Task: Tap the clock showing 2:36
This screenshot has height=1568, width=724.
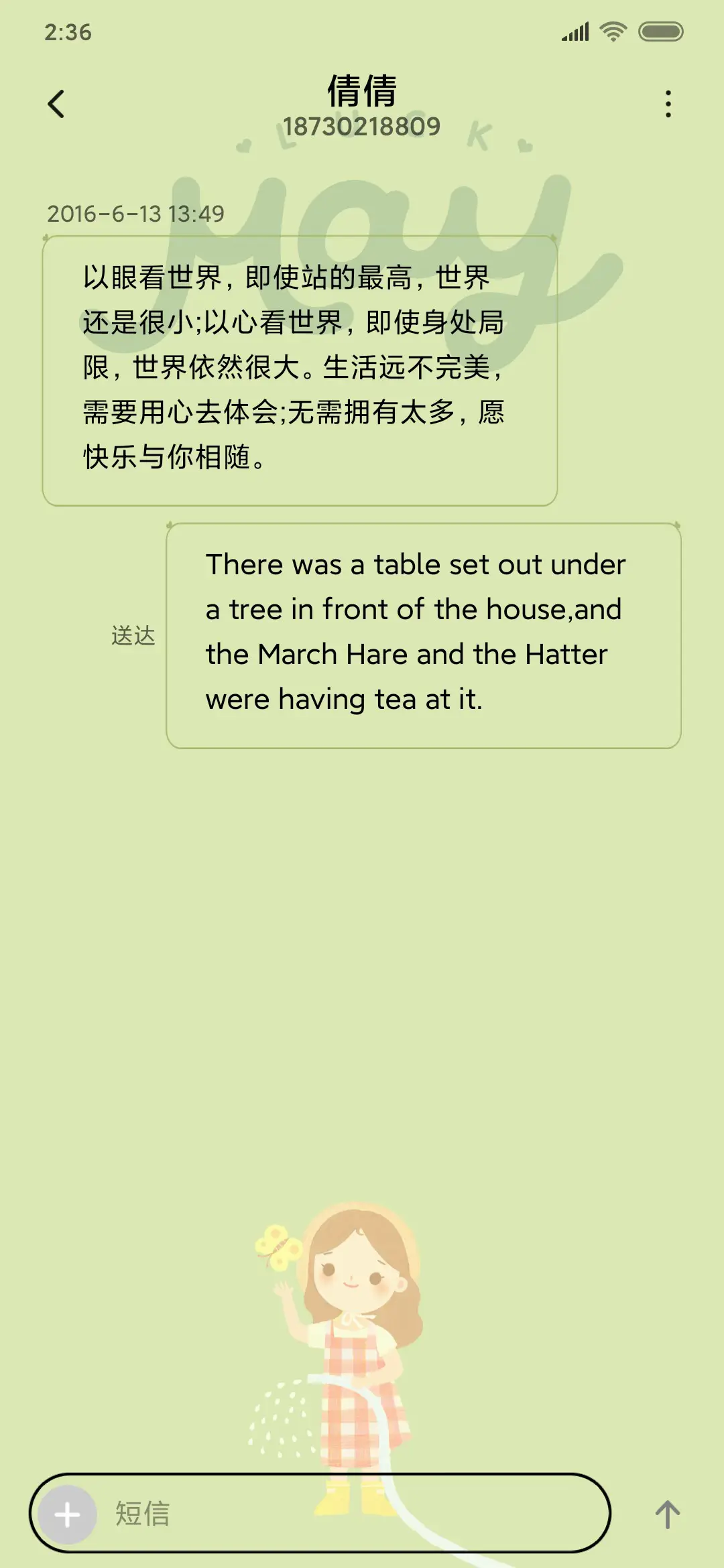Action: tap(67, 30)
